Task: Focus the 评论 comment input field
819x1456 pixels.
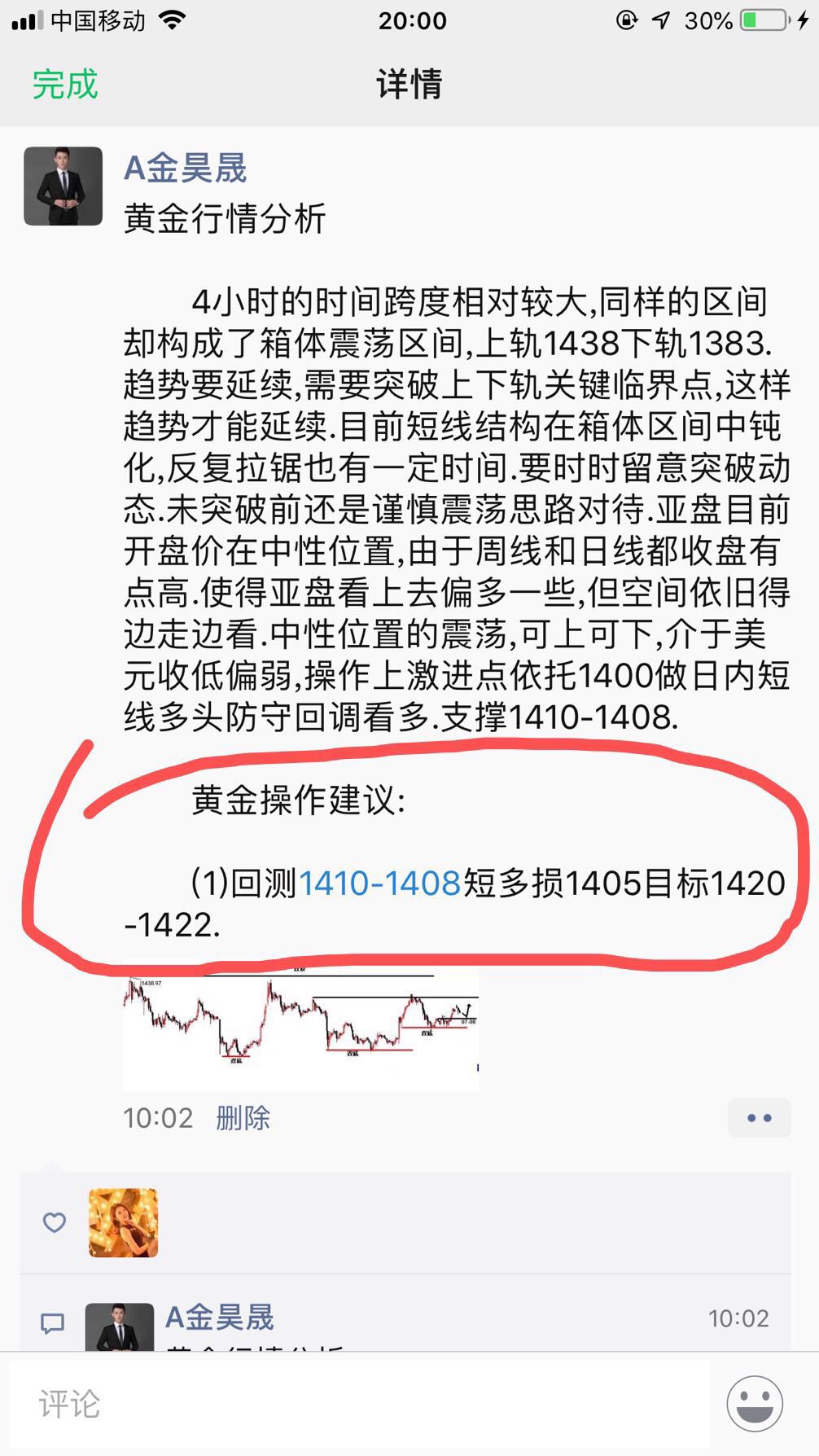Action: [358, 1404]
